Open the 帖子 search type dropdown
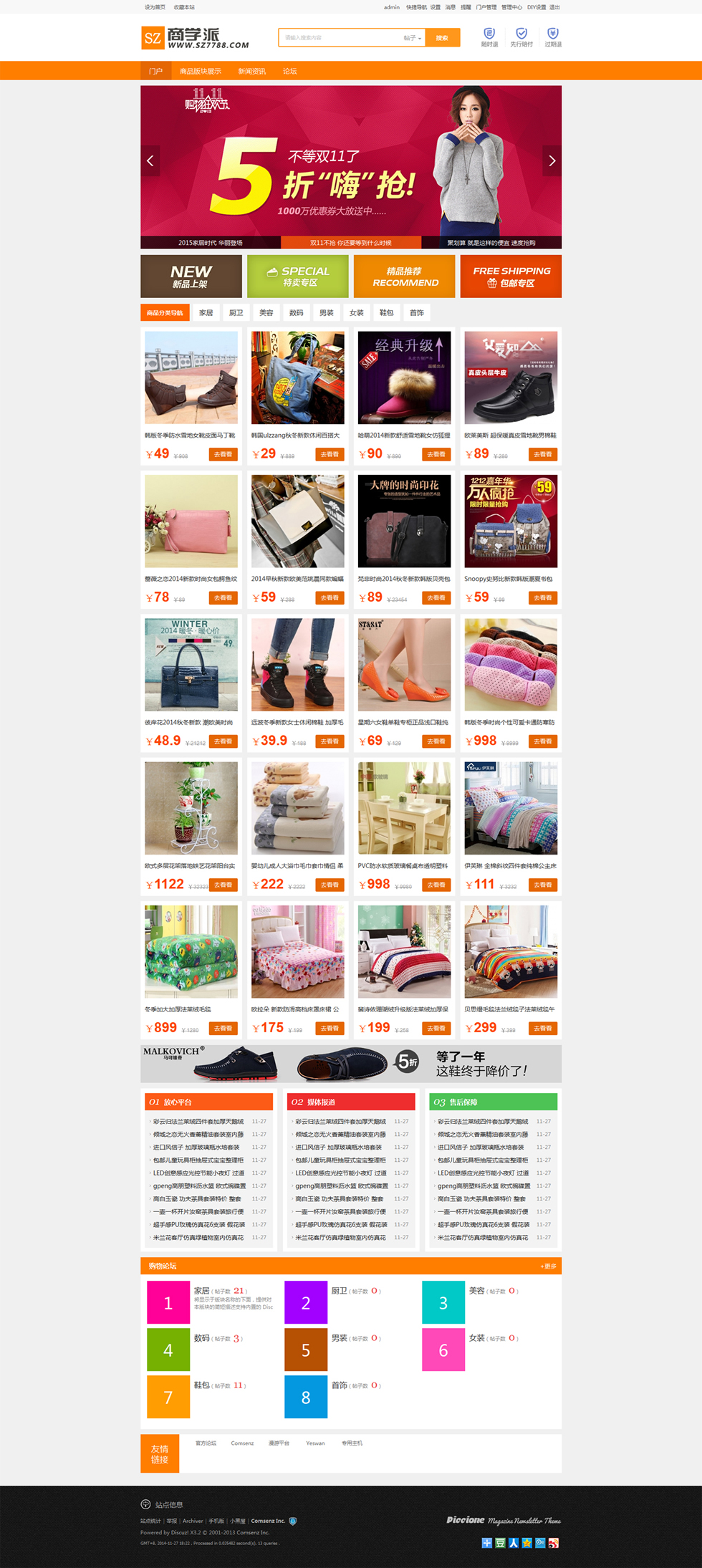The height and width of the screenshot is (1568, 702). click(412, 38)
